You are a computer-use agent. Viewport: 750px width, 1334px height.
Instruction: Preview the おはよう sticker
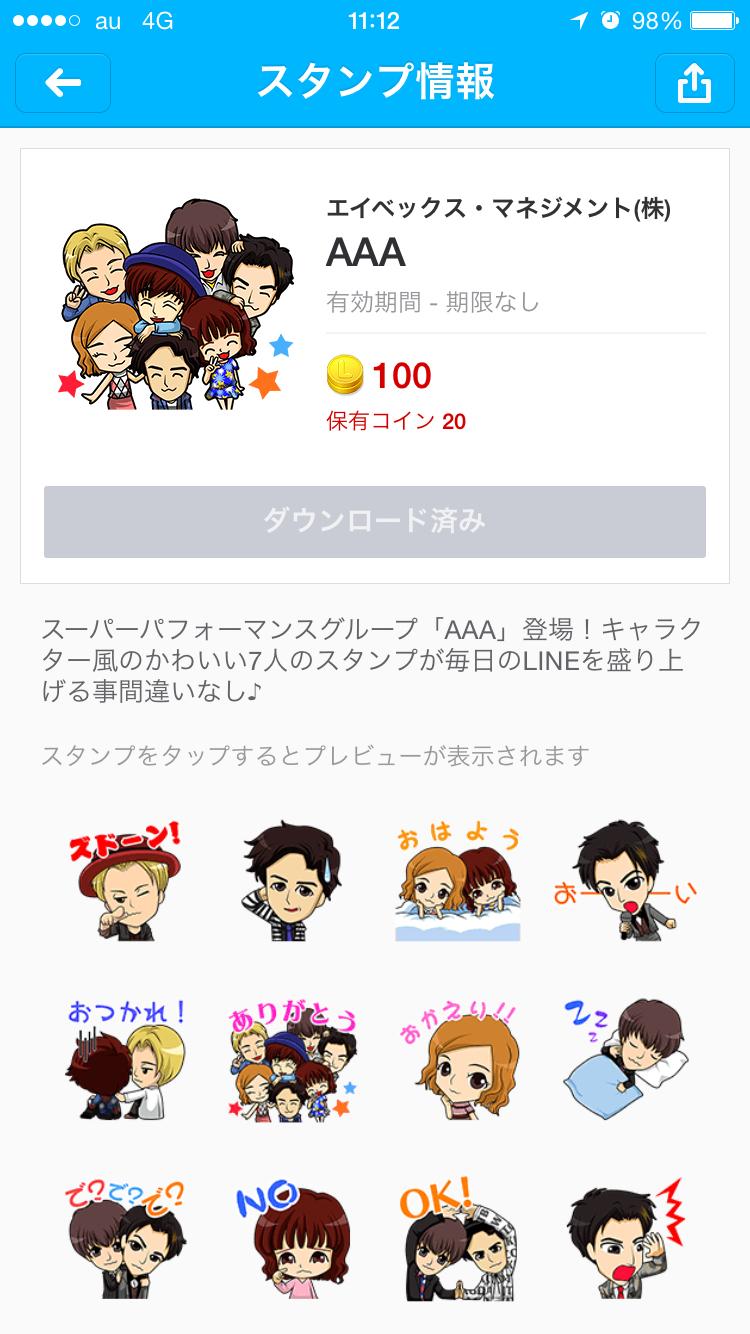click(458, 882)
